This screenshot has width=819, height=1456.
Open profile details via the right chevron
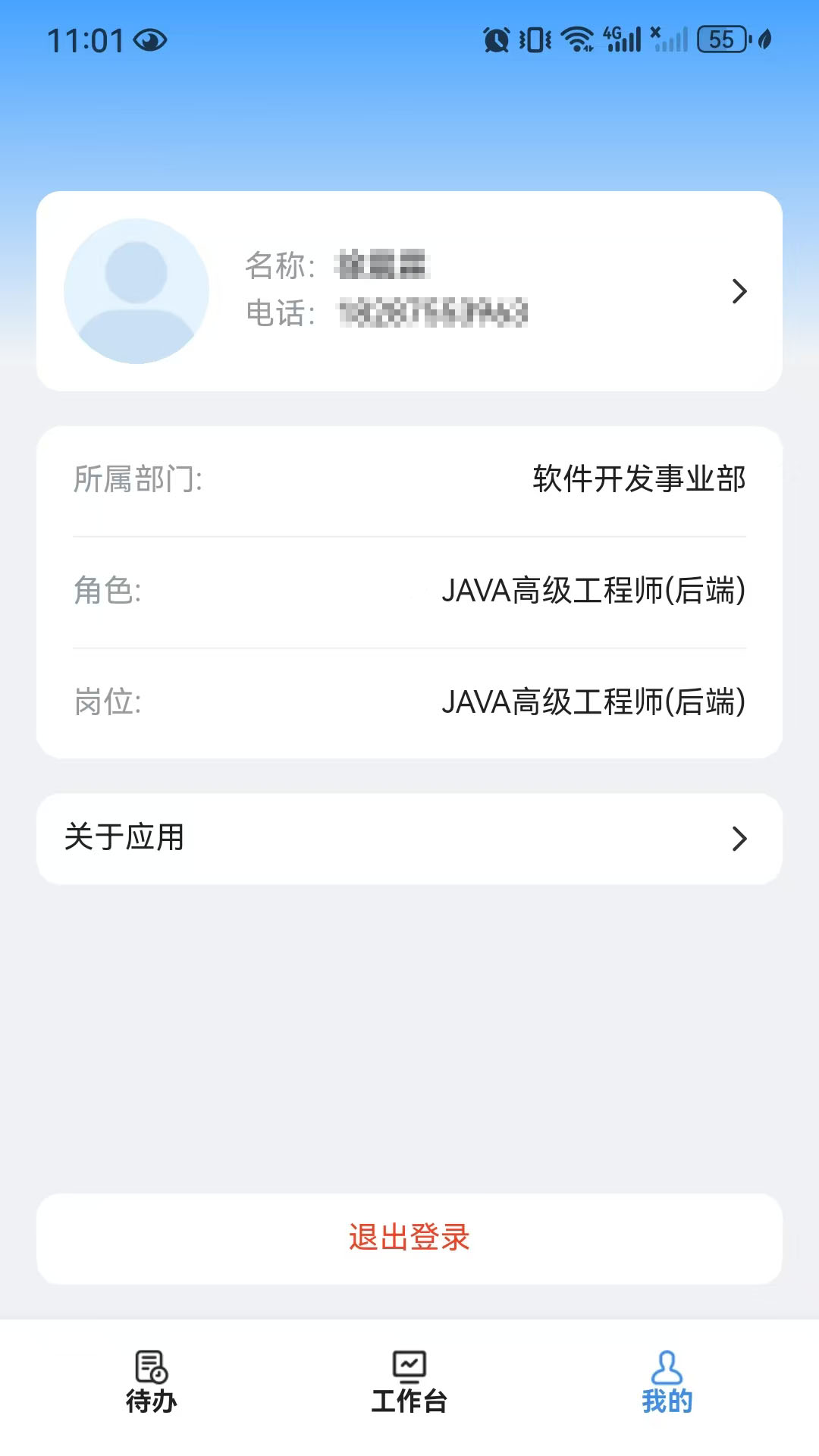click(x=739, y=291)
